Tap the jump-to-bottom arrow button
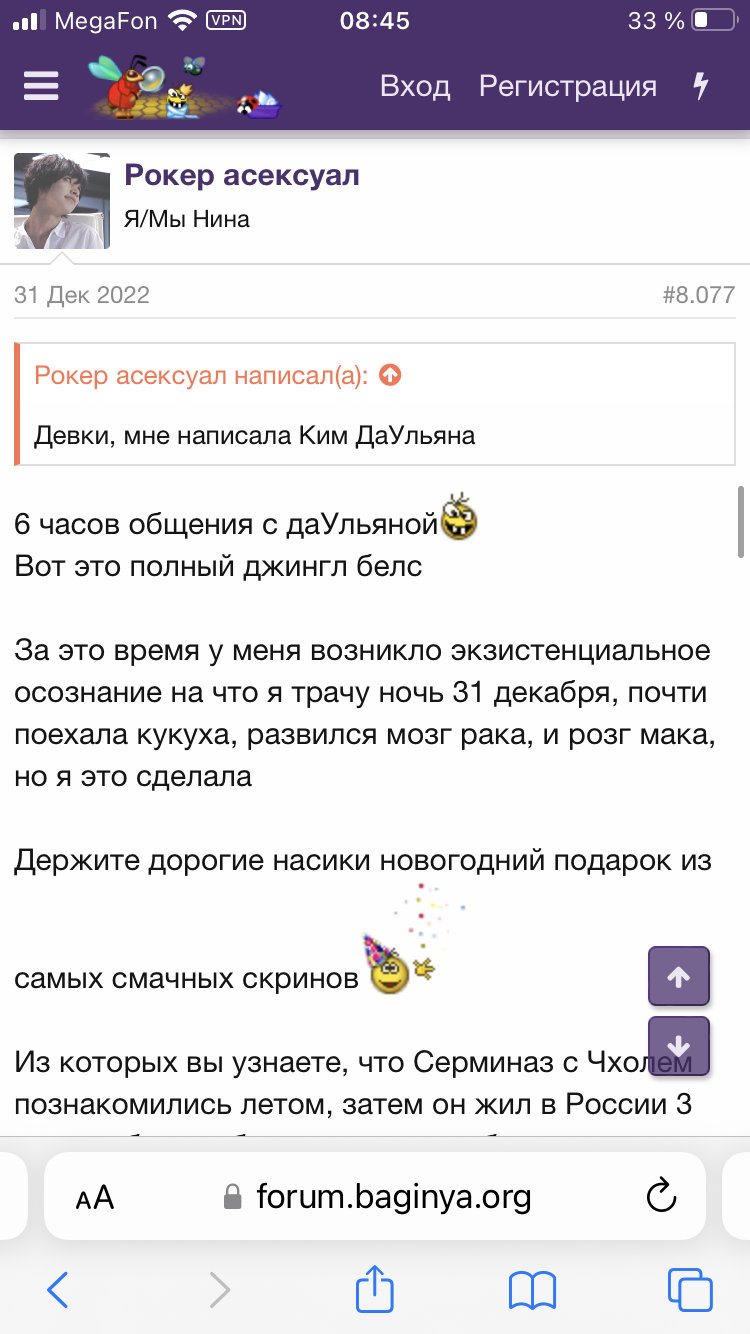The image size is (750, 1334). [679, 1046]
